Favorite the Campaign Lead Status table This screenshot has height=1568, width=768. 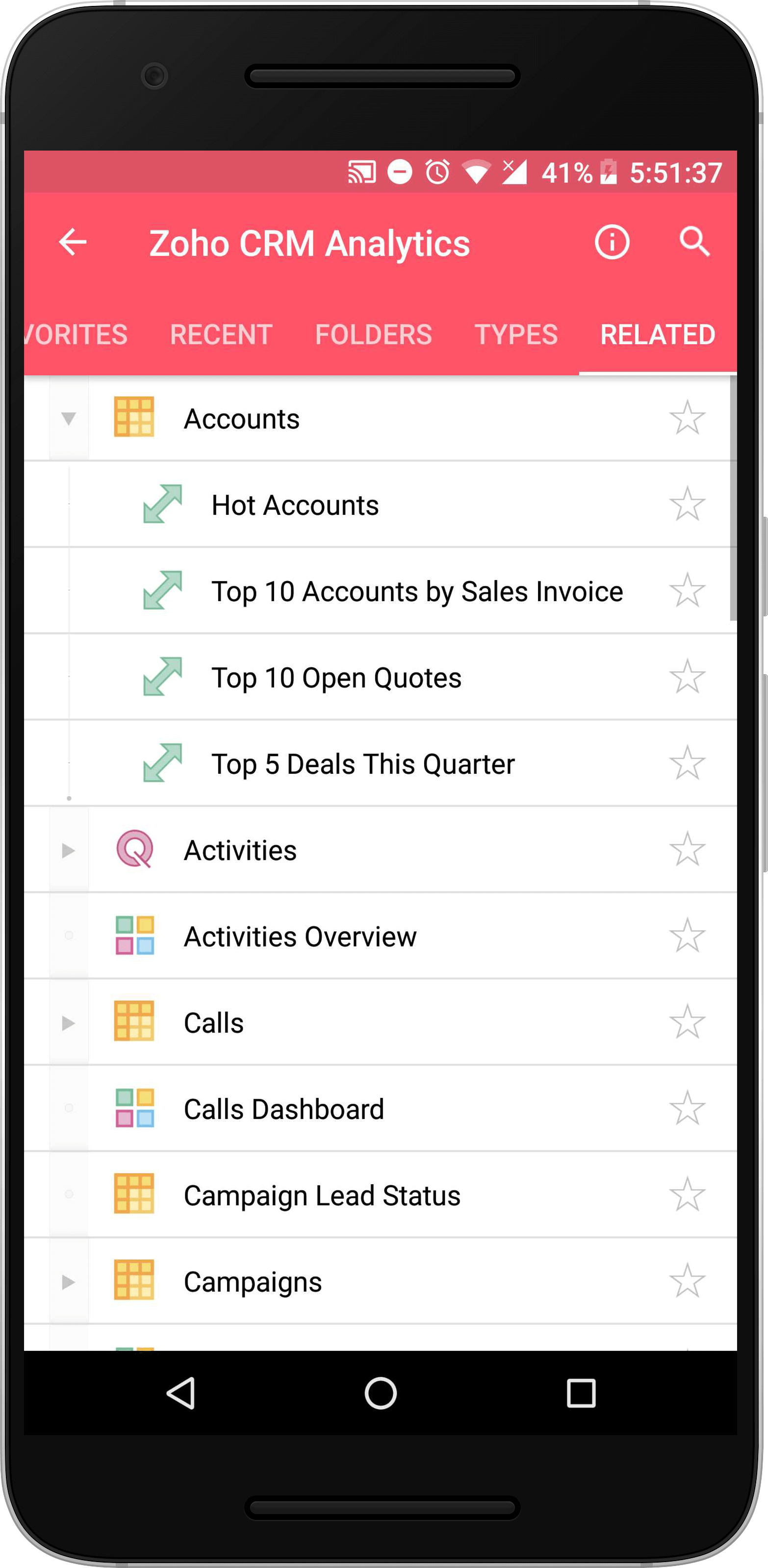tap(687, 1195)
